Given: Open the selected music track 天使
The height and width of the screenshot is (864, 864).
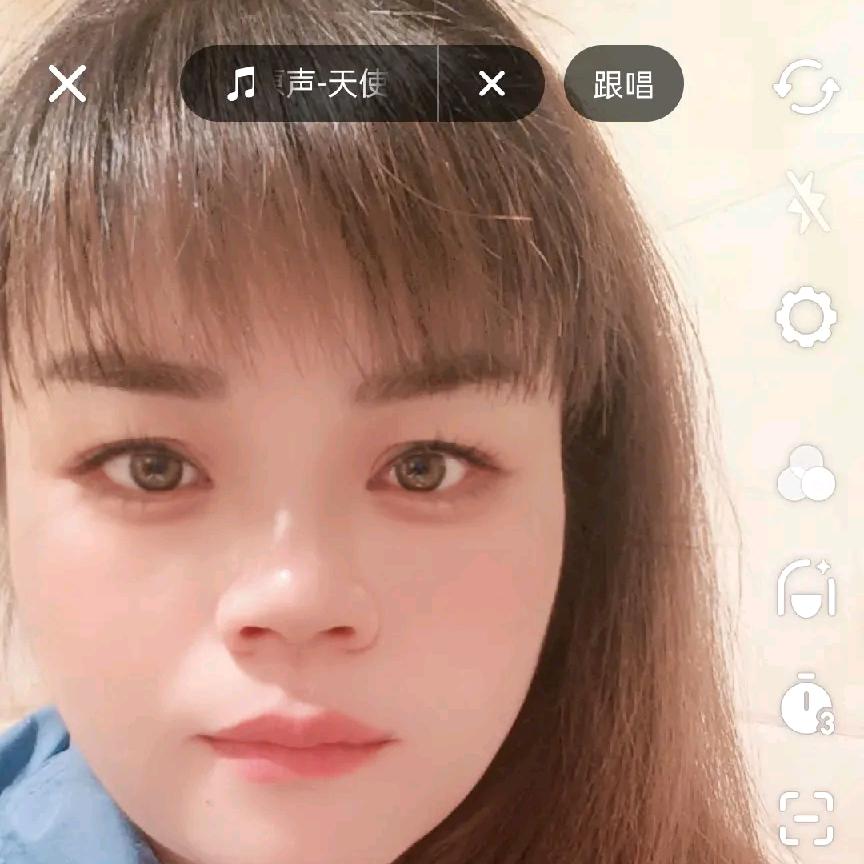Looking at the screenshot, I should (x=310, y=85).
